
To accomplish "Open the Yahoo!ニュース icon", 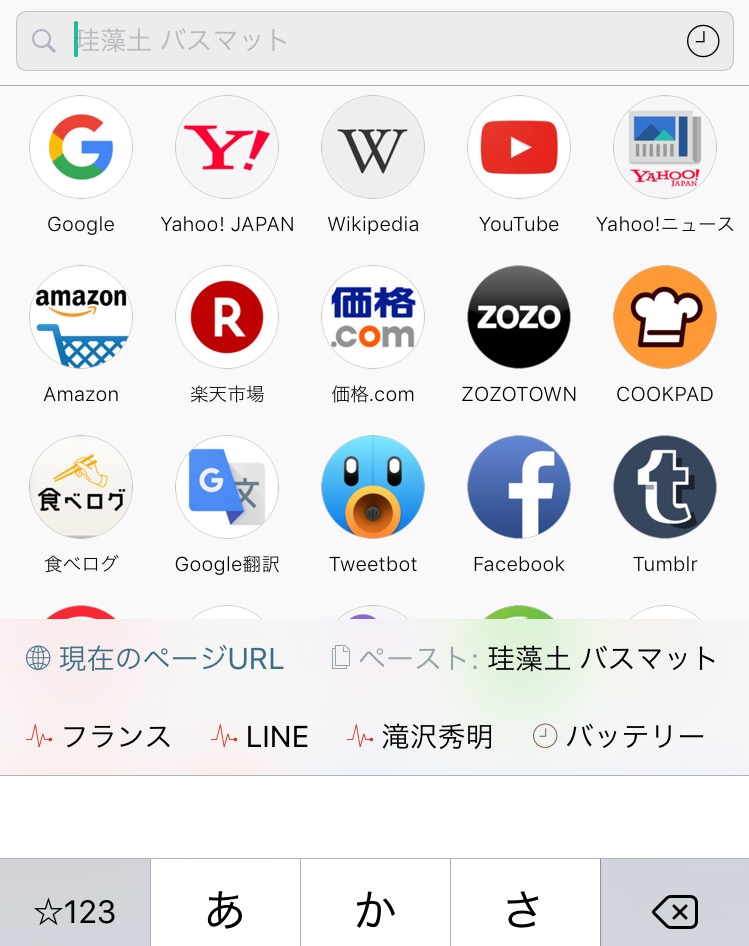I will pos(665,147).
